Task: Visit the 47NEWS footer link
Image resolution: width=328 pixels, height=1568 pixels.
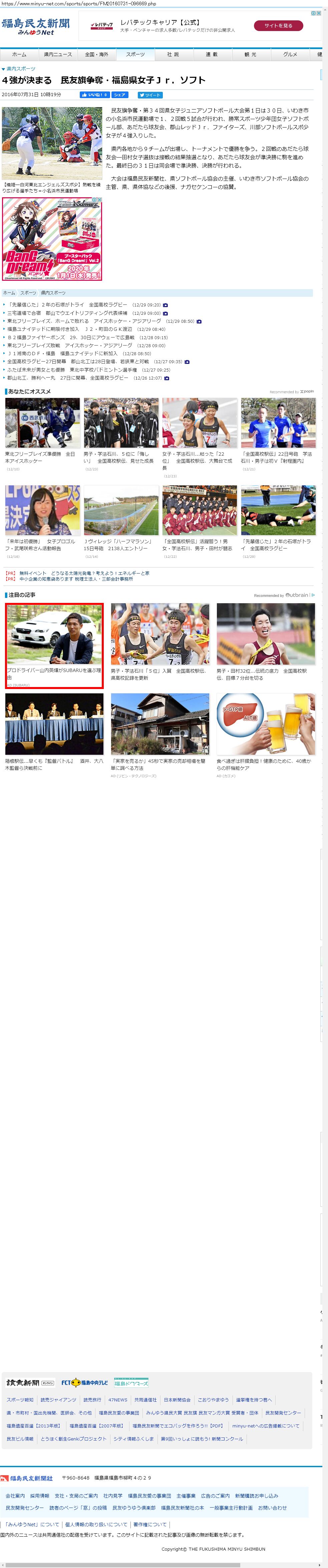Action: (117, 1399)
